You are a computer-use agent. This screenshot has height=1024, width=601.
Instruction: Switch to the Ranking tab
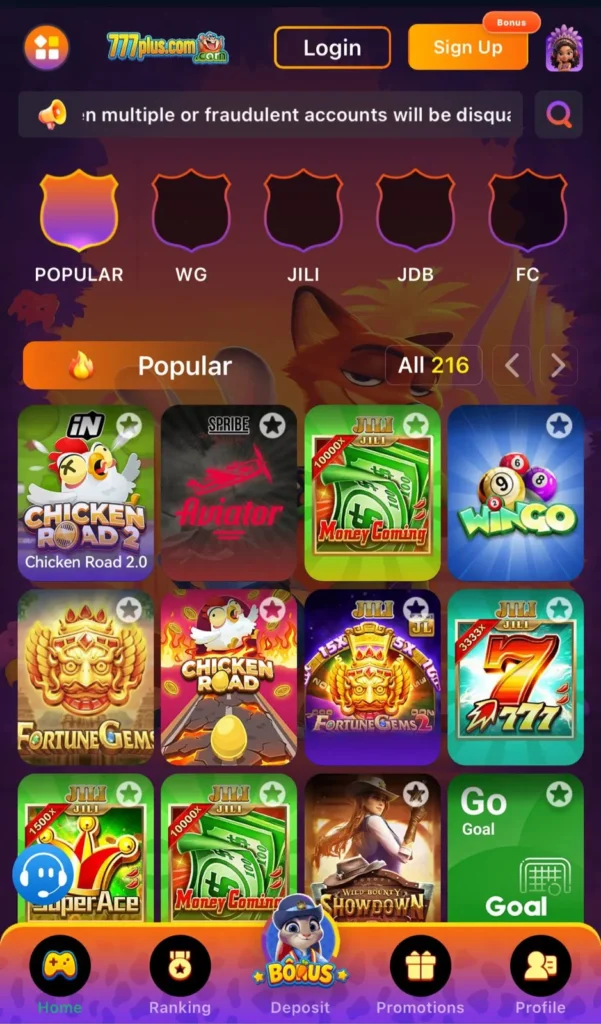click(x=180, y=975)
